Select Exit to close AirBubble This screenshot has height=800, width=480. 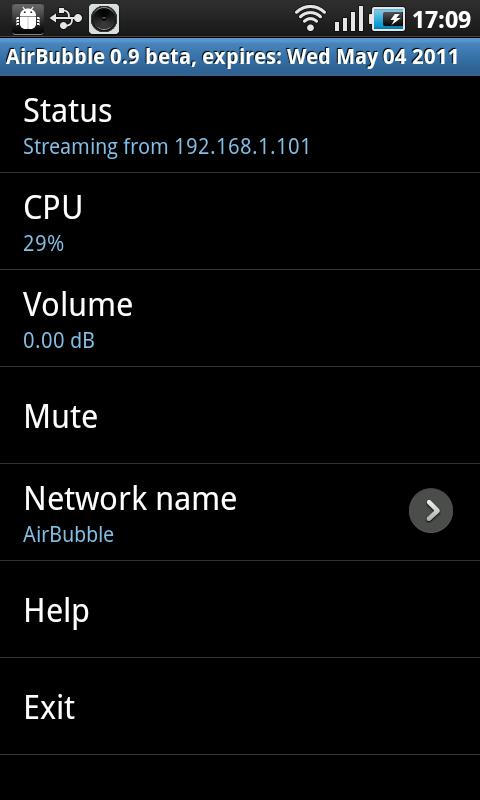click(240, 706)
